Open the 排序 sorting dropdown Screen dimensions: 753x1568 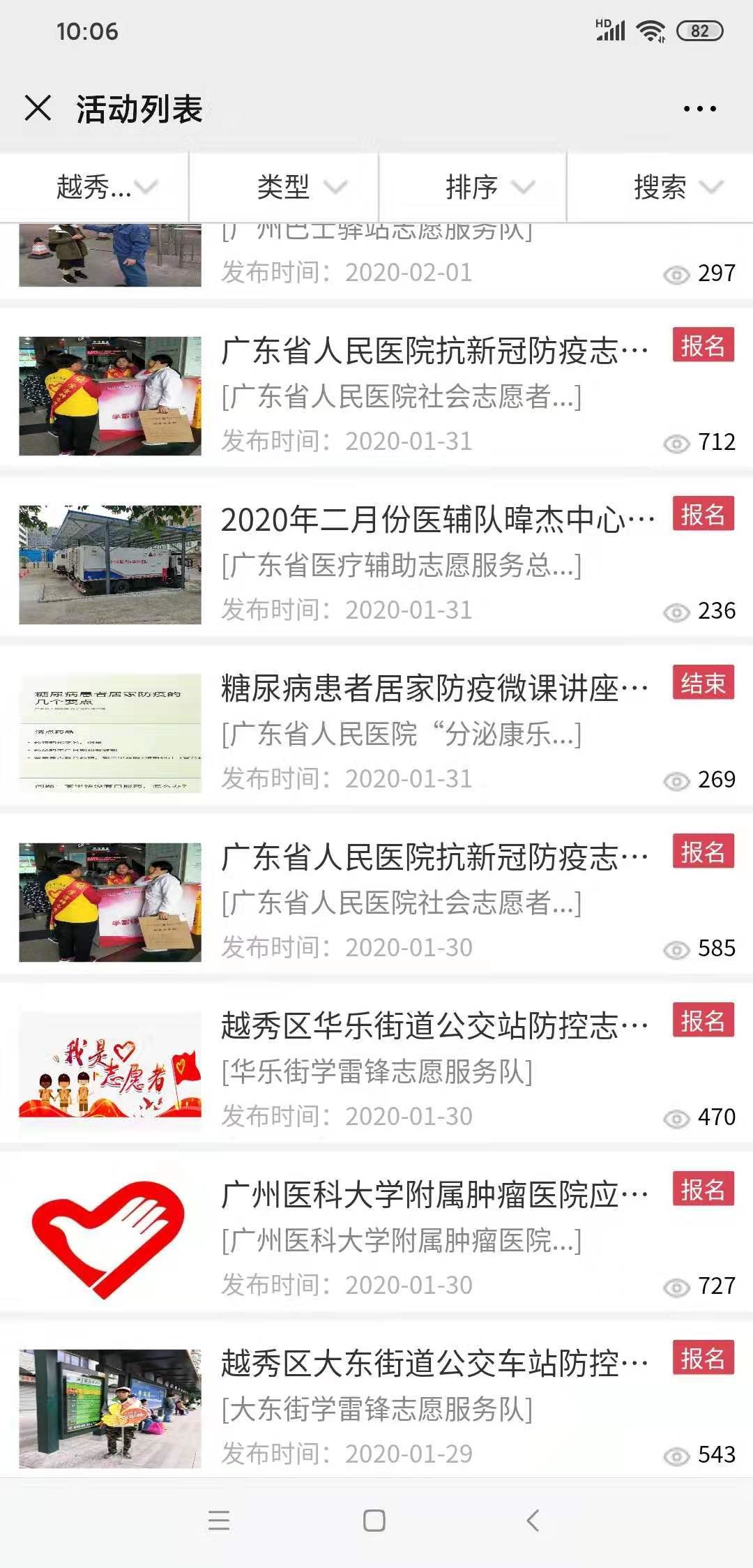488,187
